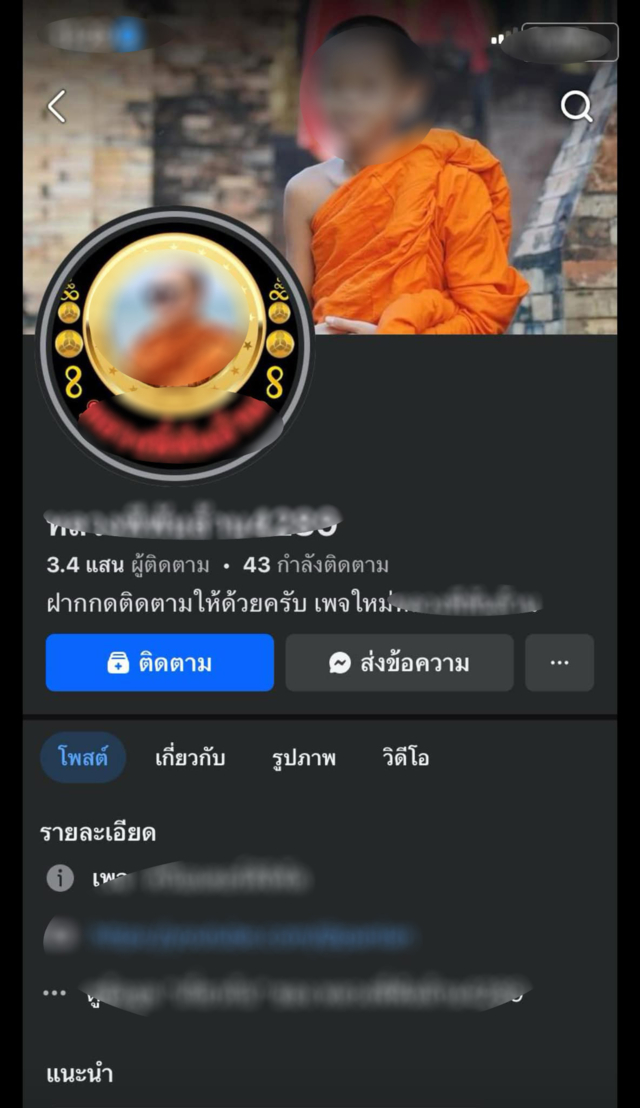
Task: Send a message via ส่งข้อความ button
Action: pyautogui.click(x=400, y=663)
